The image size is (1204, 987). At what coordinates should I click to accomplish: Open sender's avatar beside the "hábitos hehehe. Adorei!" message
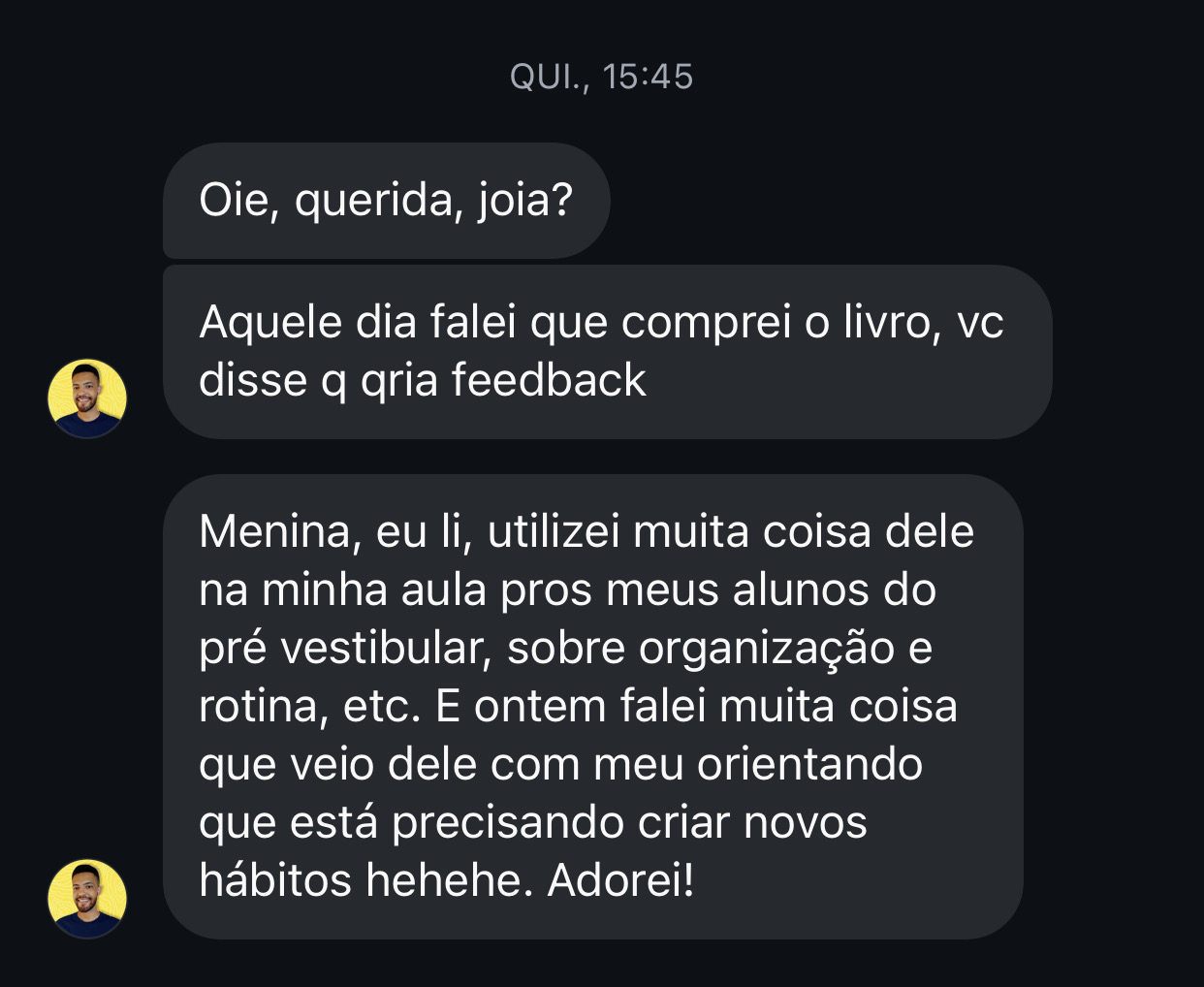coord(87,899)
